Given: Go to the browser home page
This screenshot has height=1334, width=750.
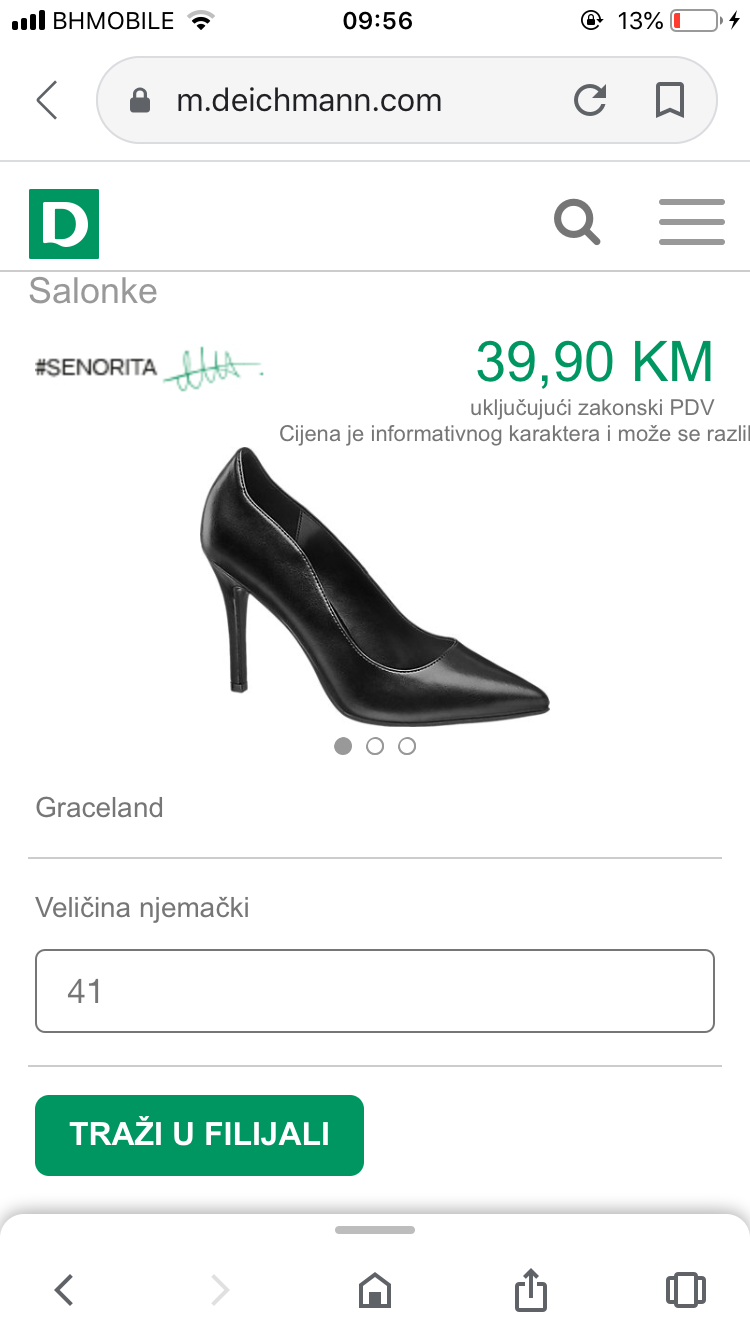Looking at the screenshot, I should point(375,1290).
